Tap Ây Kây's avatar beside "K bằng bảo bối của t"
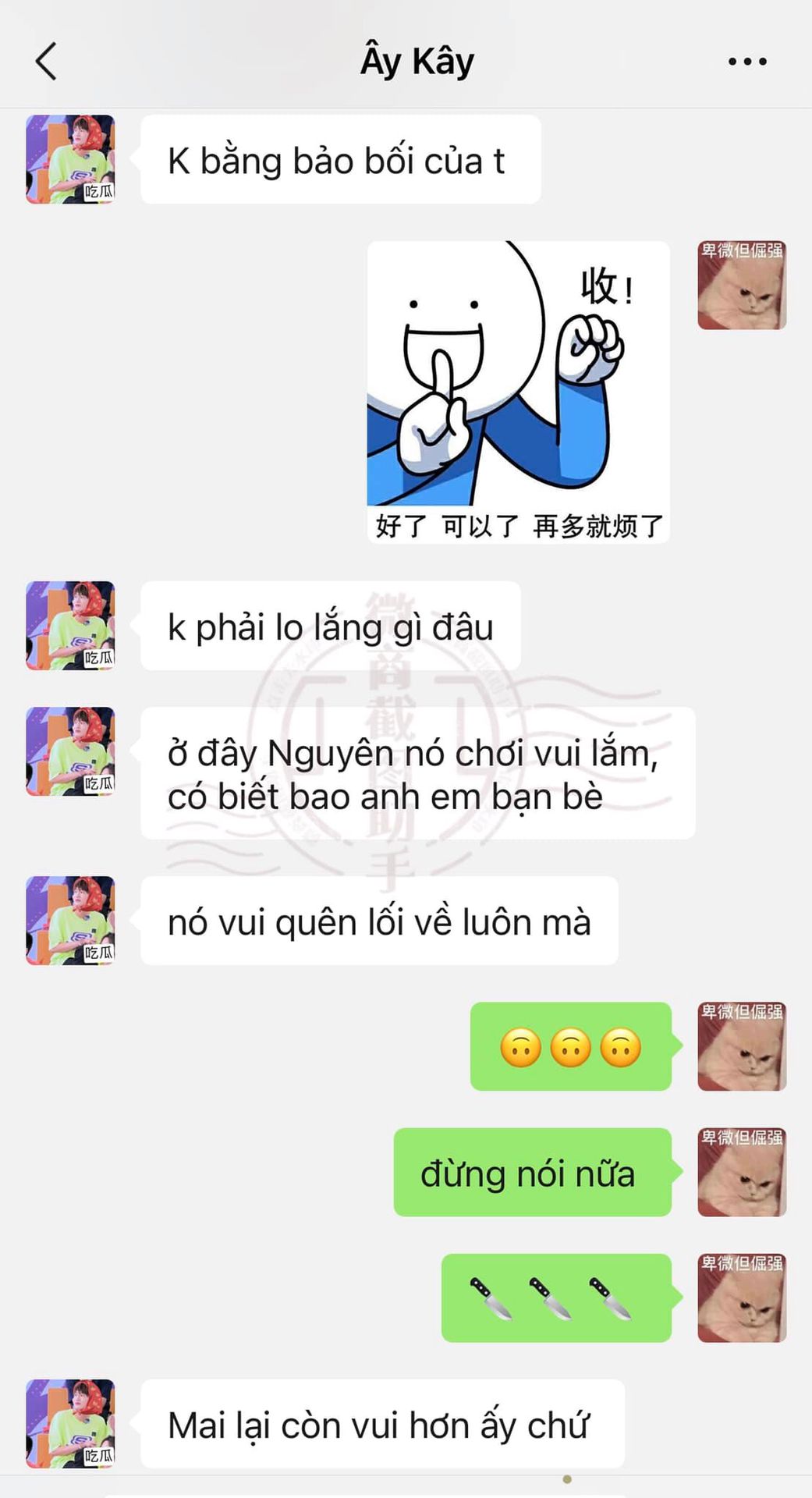Screen dimensions: 812x1498 [70, 159]
